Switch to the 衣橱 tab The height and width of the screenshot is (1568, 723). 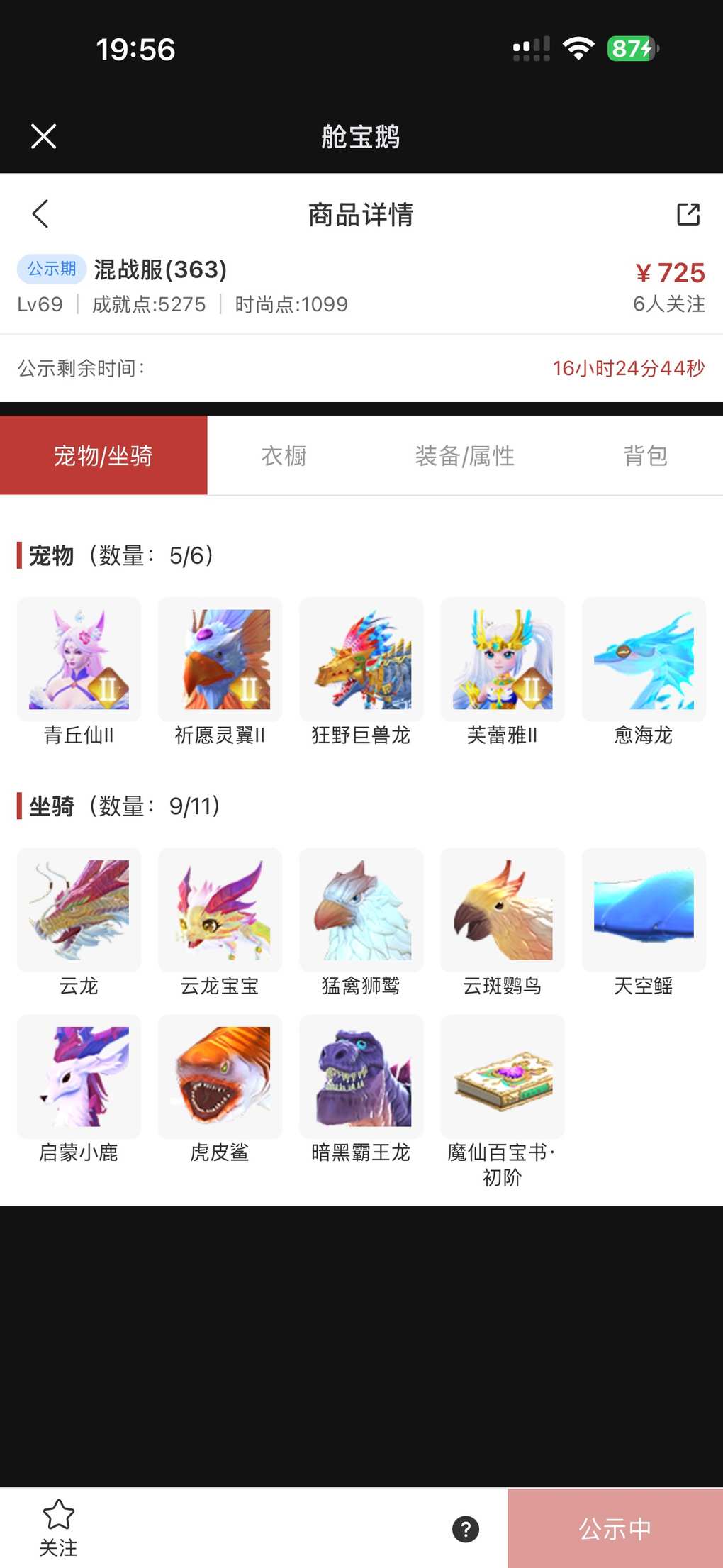coord(284,455)
